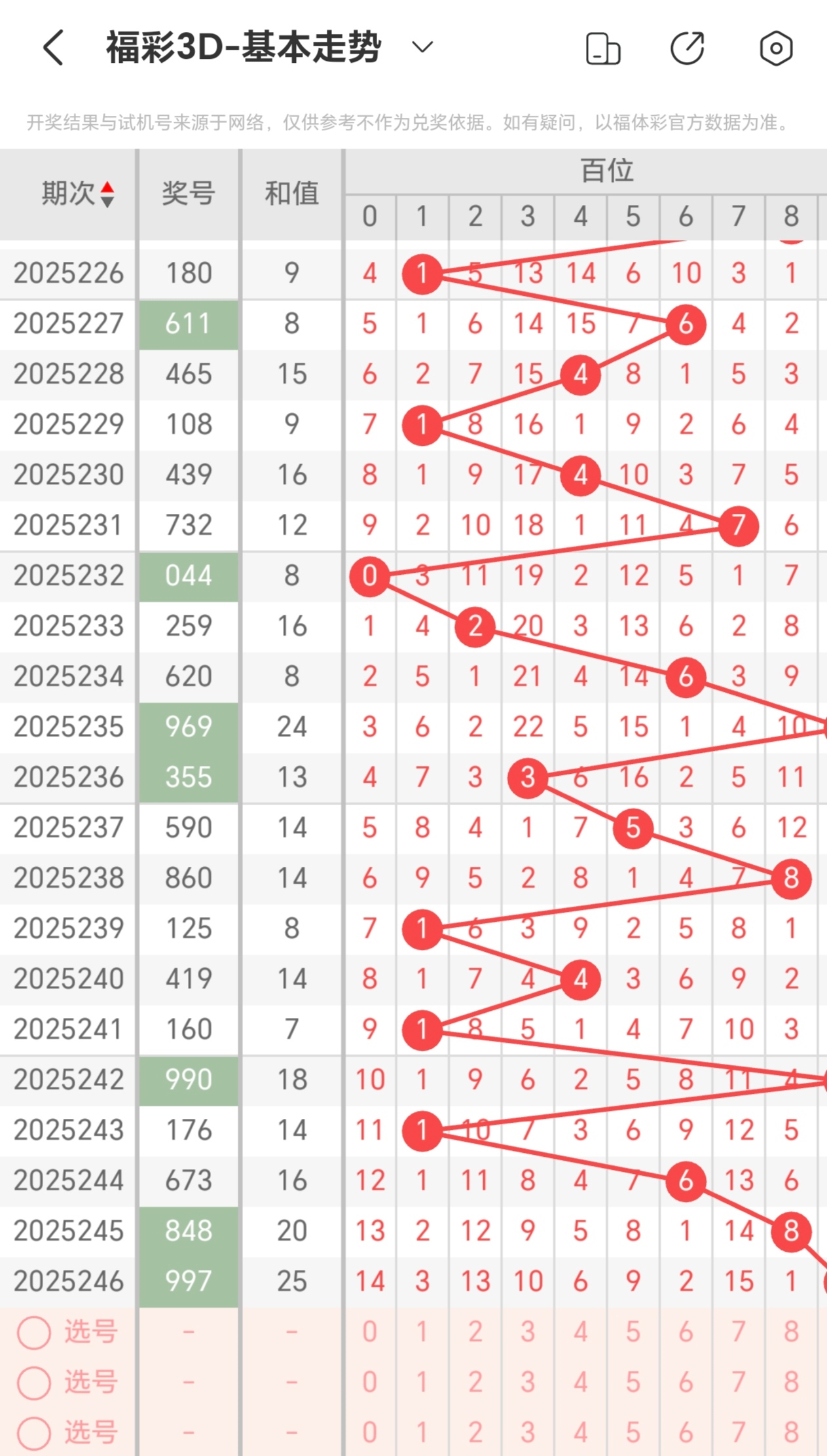Screen dimensions: 827x1456
Task: Go back using the top-left arrow
Action: coord(54,48)
